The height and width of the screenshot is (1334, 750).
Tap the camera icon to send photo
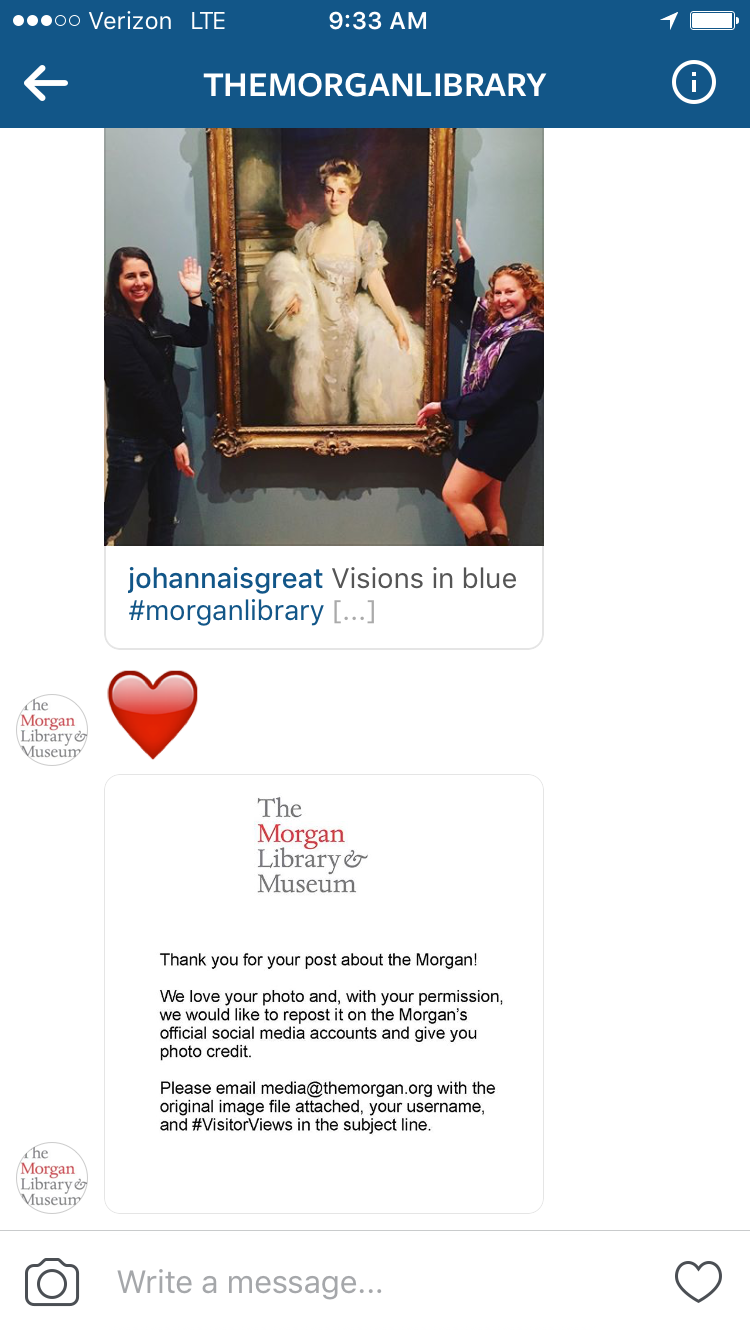pos(52,1282)
